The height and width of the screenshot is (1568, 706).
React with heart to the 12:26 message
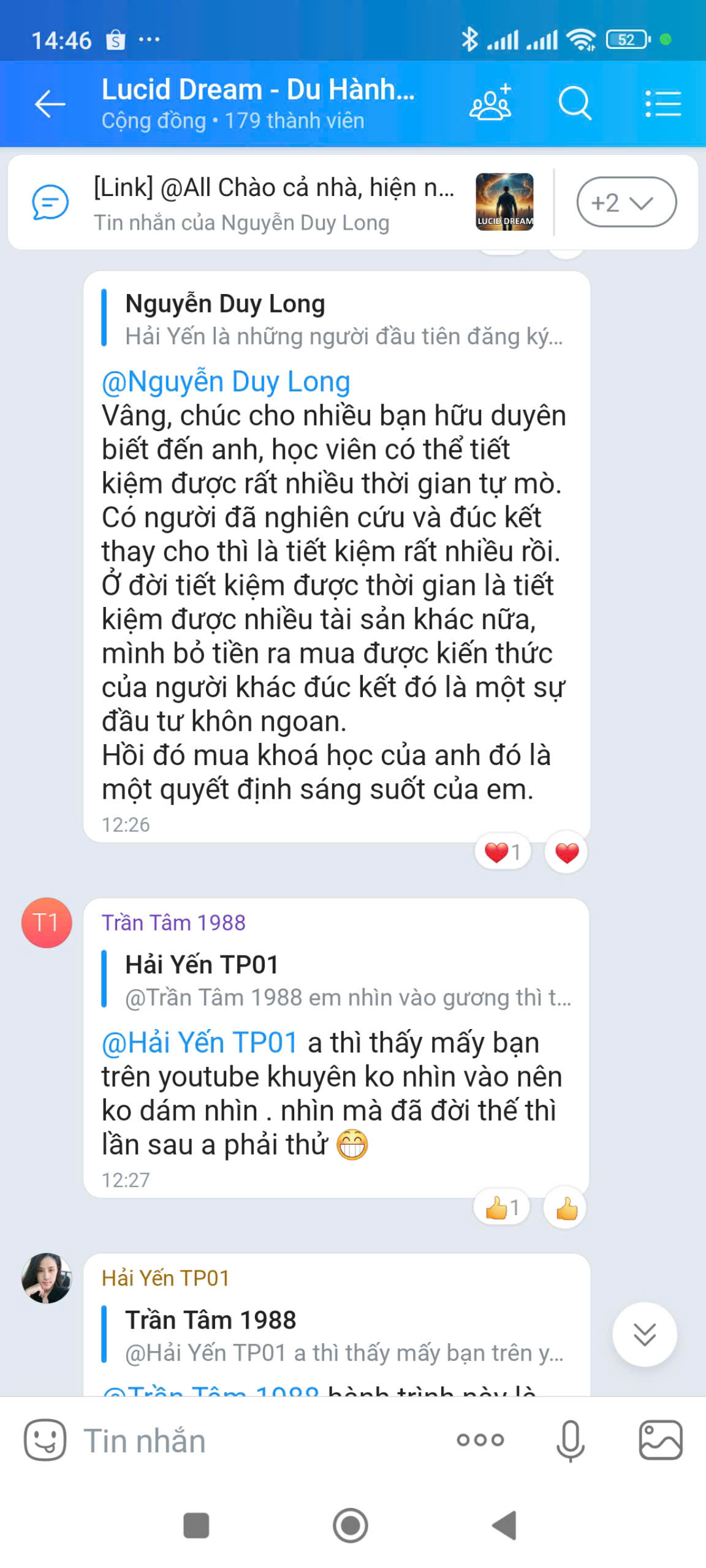click(566, 852)
